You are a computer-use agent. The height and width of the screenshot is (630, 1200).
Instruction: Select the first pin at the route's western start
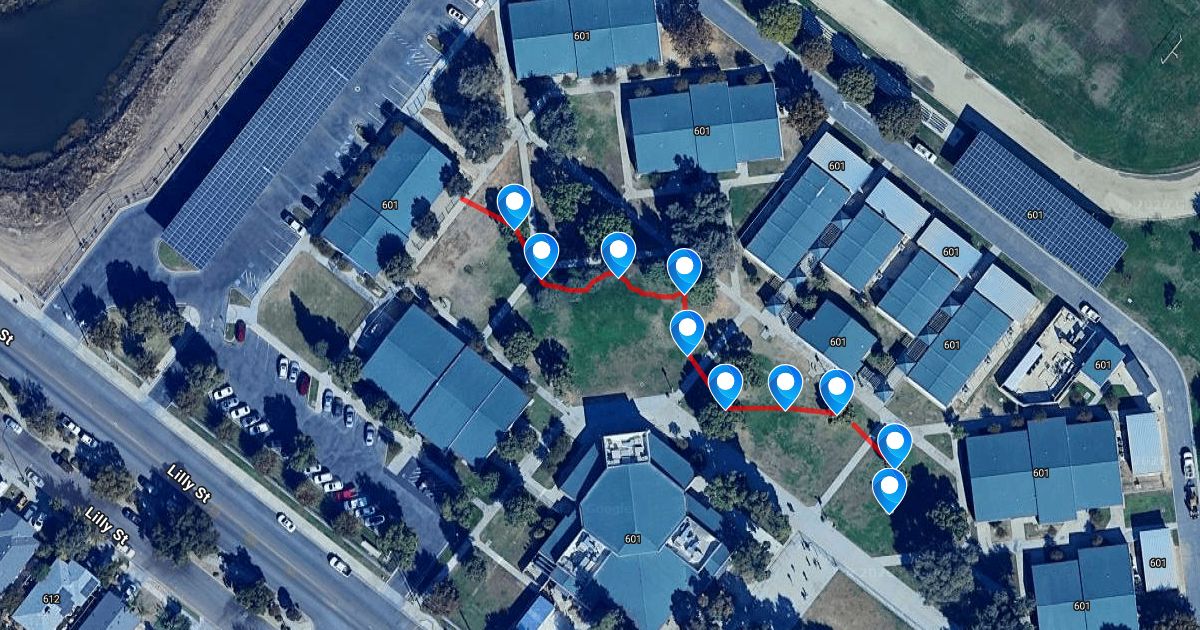point(515,206)
